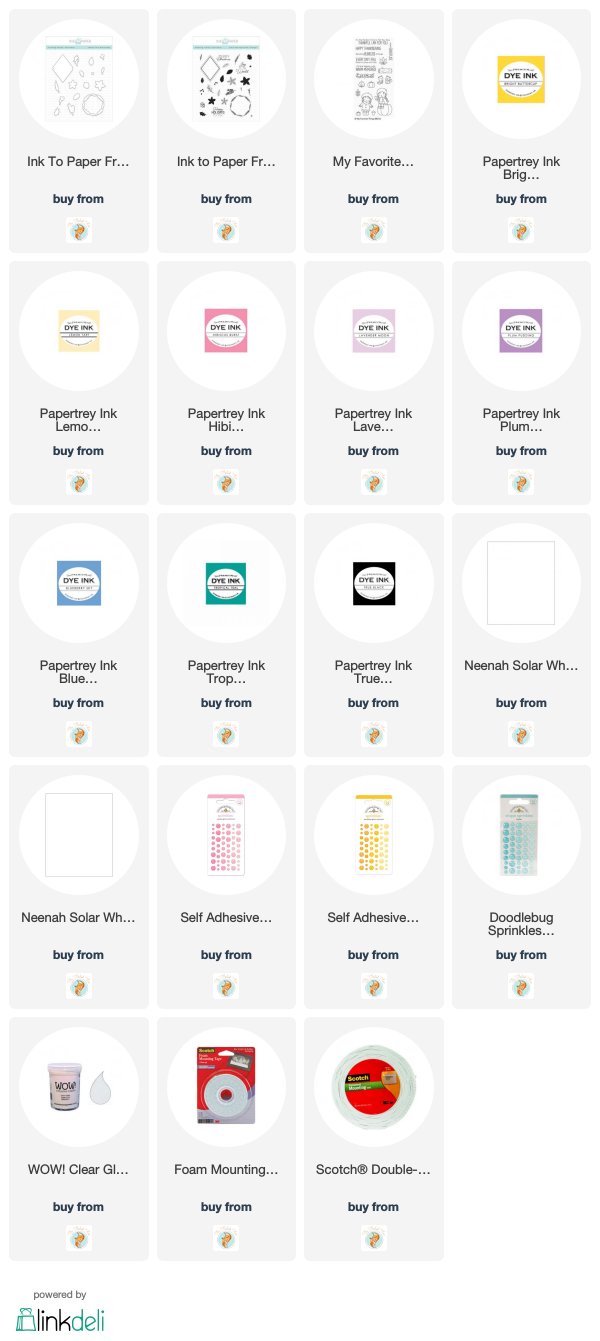The image size is (600, 1341).
Task: Open WOW! Clear Gl… embossing powder
Action: [78, 1139]
